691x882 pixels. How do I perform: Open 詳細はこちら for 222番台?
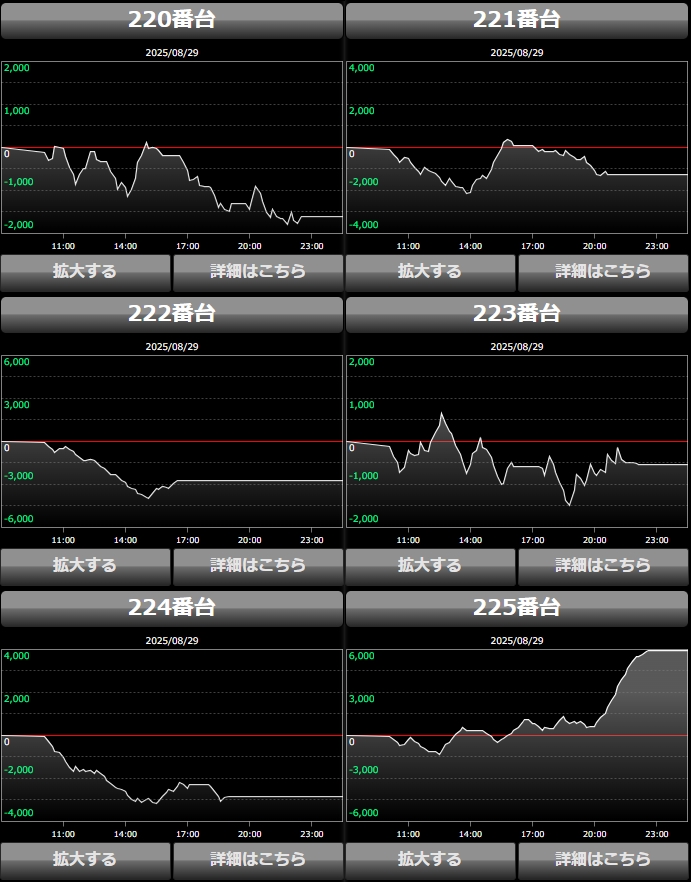pos(258,565)
